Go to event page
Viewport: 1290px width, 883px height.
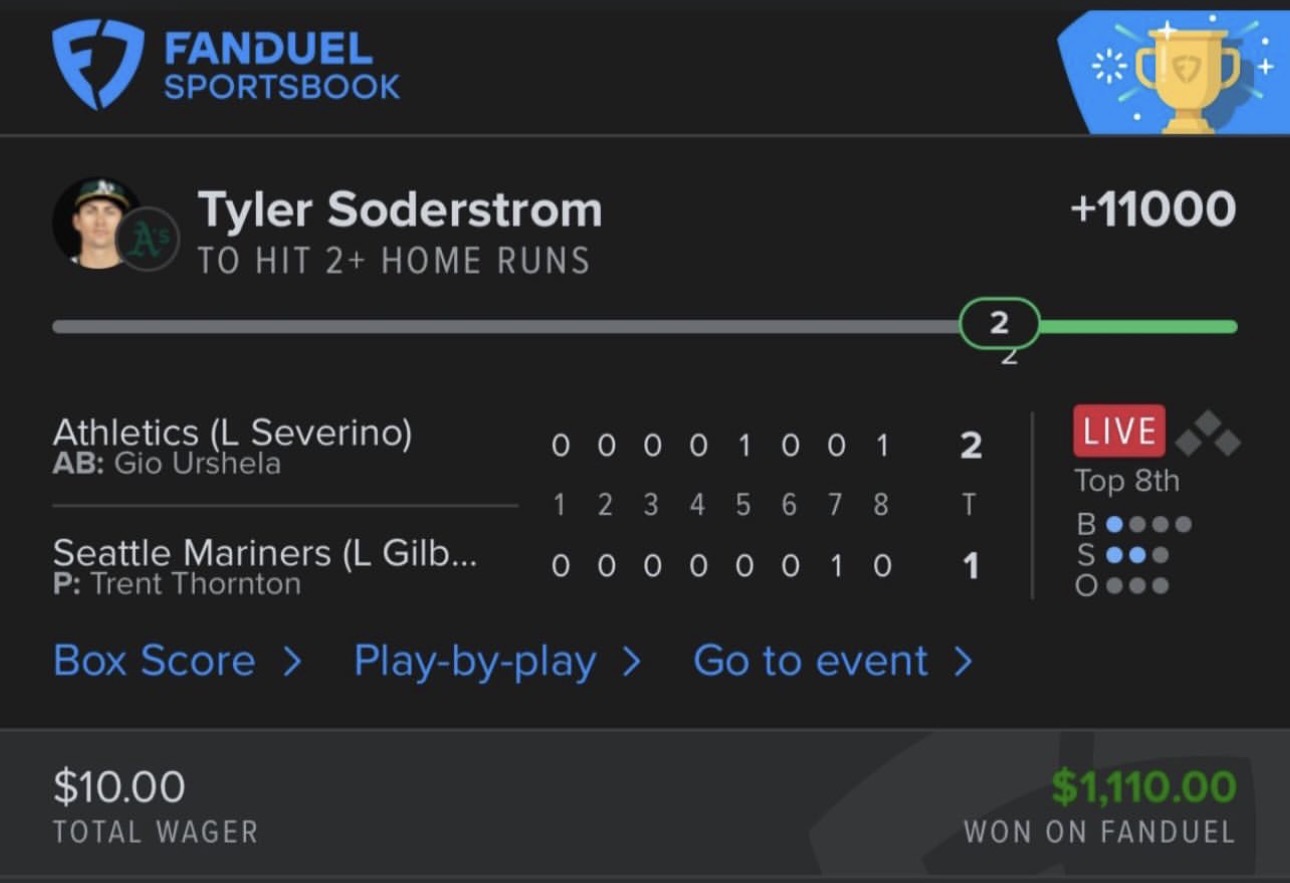pos(832,662)
